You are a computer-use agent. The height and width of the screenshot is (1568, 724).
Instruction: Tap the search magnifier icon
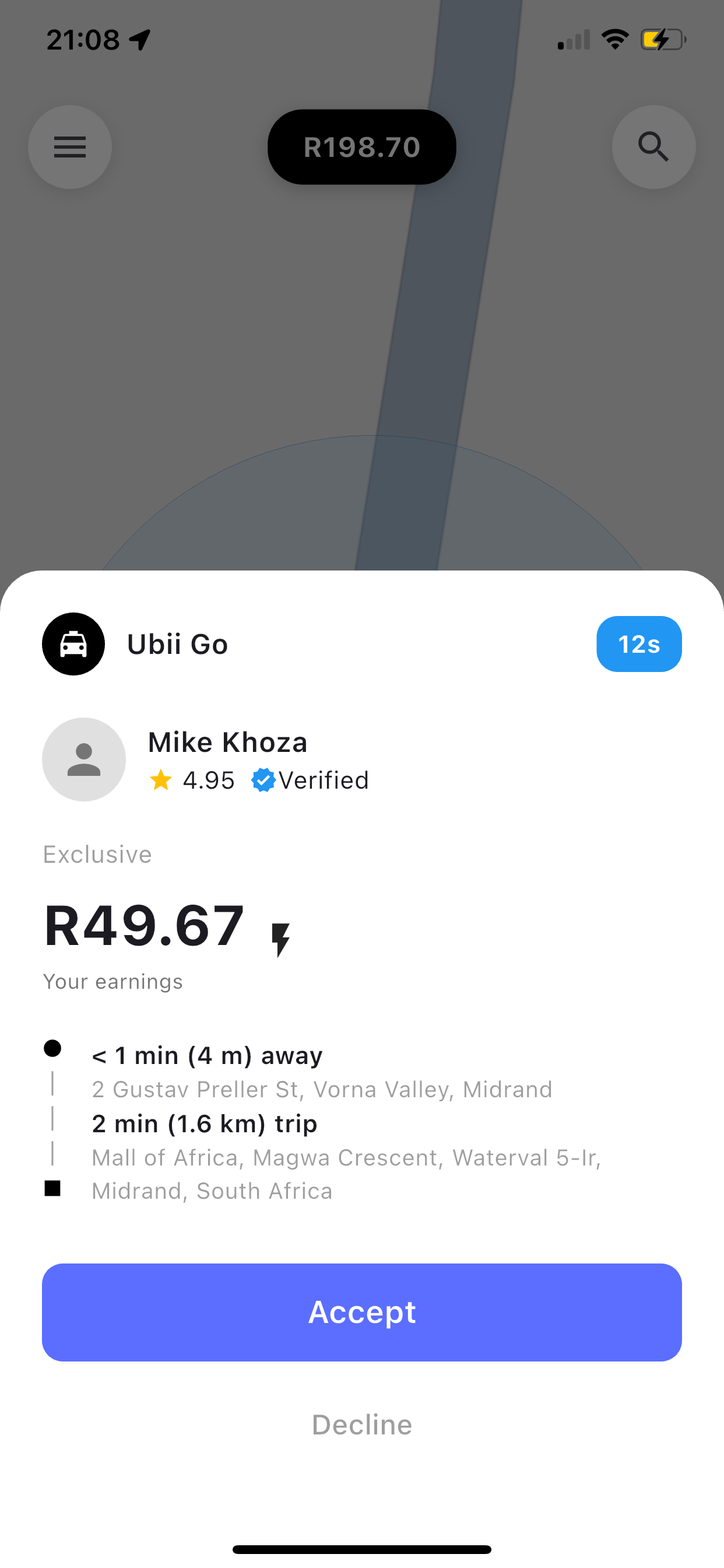653,146
